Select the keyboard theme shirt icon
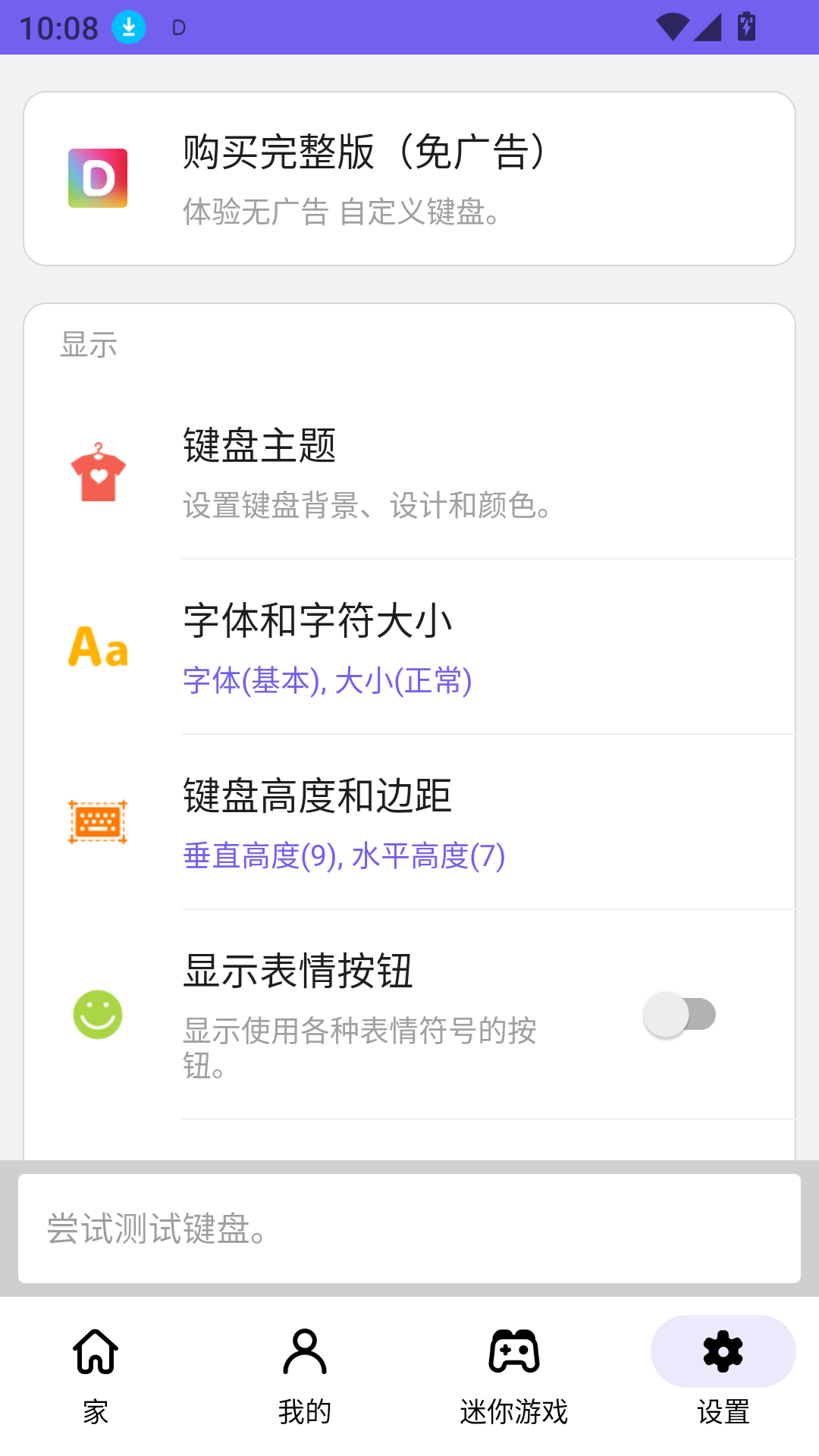819x1456 pixels. tap(99, 470)
